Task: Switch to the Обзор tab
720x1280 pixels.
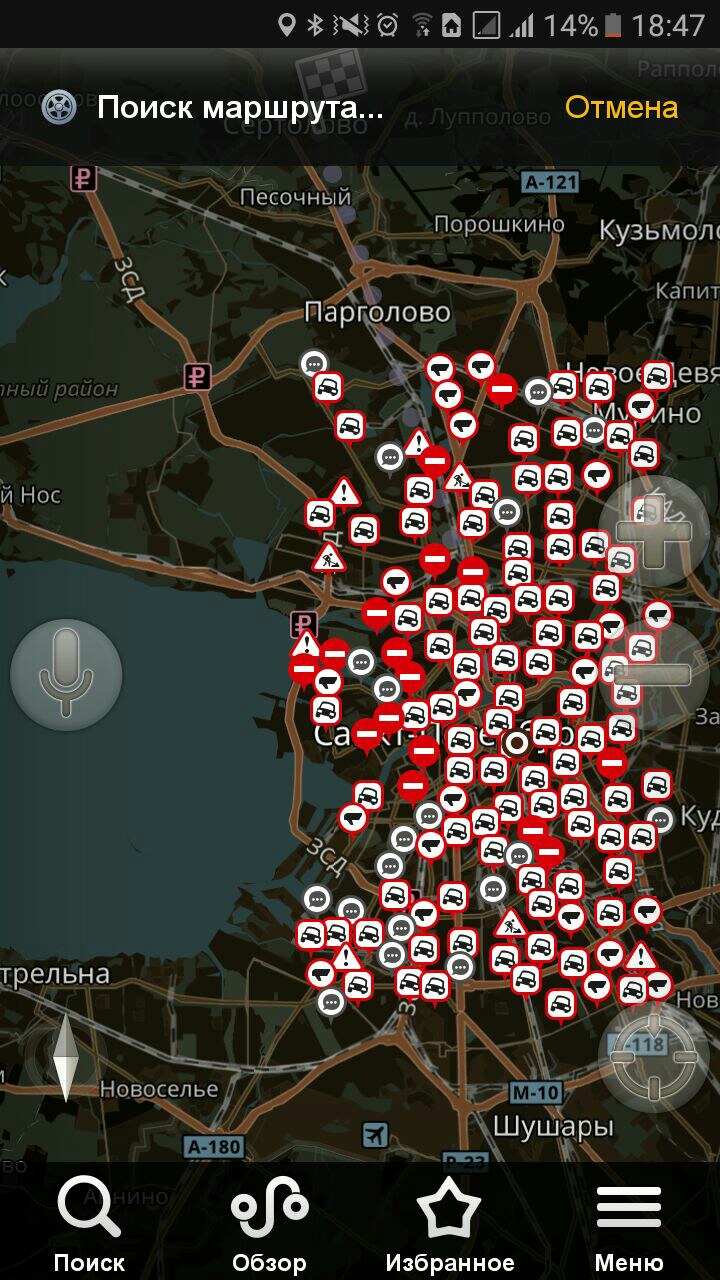Action: 269,1222
